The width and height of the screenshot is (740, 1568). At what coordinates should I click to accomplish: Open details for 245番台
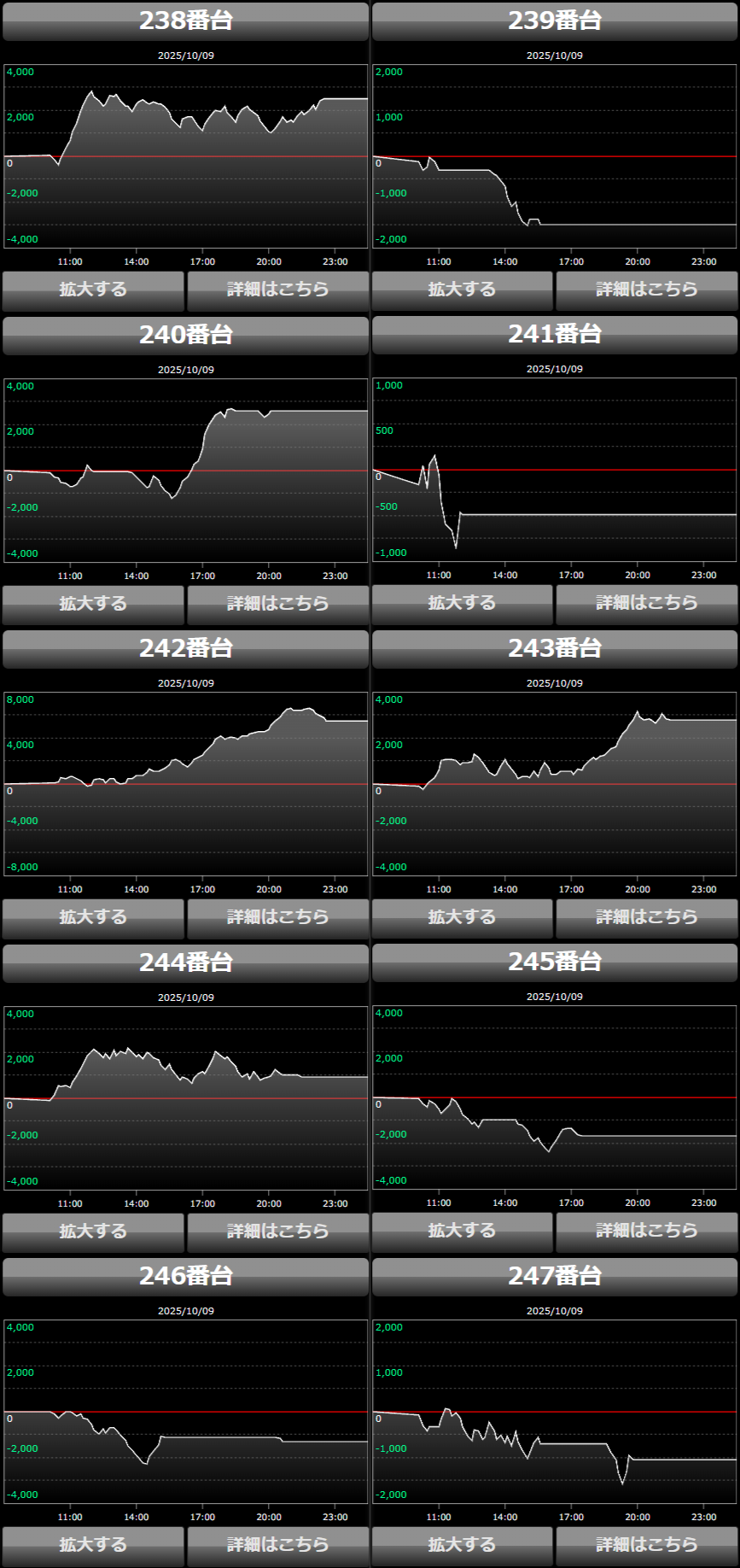646,1231
